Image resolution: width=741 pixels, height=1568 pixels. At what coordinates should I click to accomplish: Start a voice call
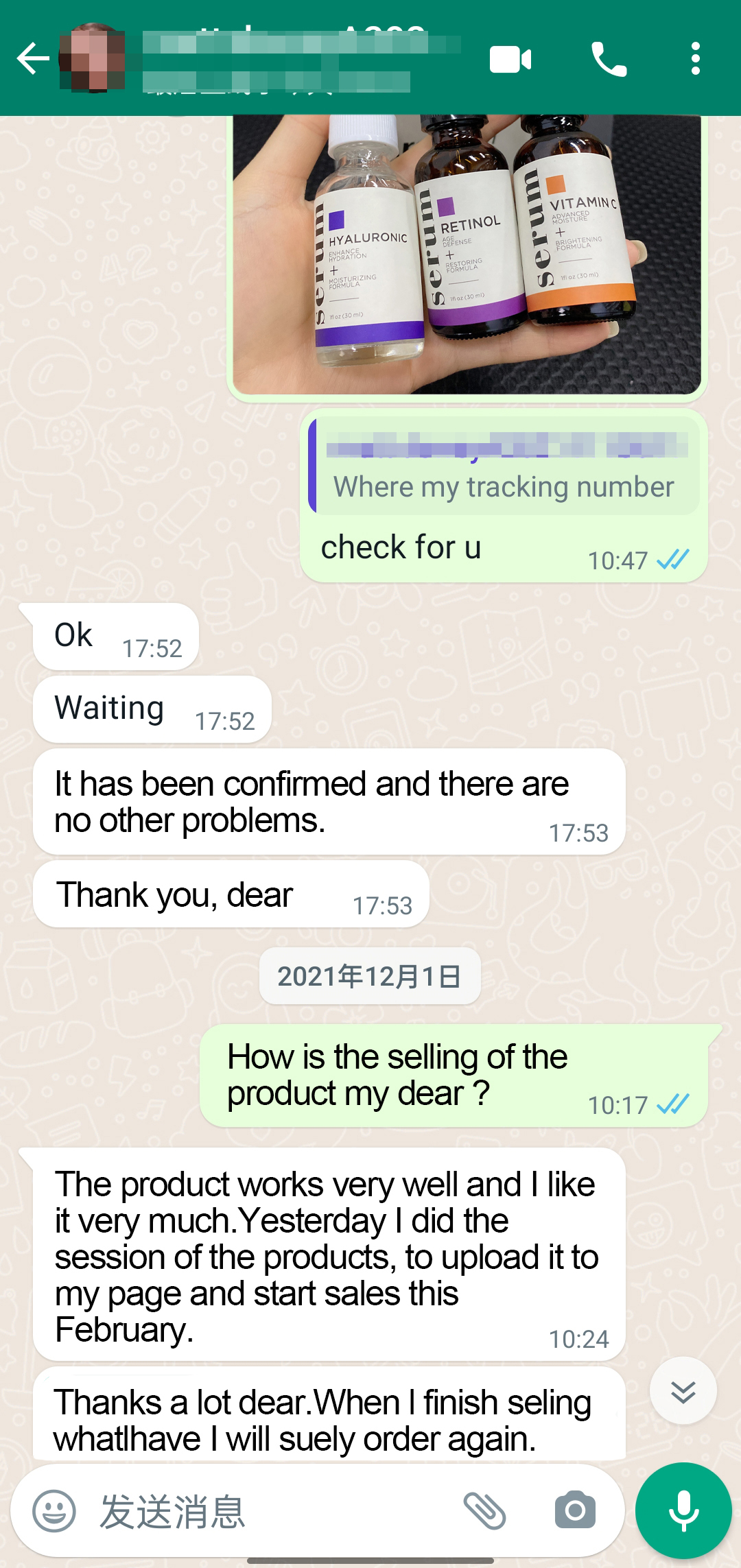coord(609,60)
